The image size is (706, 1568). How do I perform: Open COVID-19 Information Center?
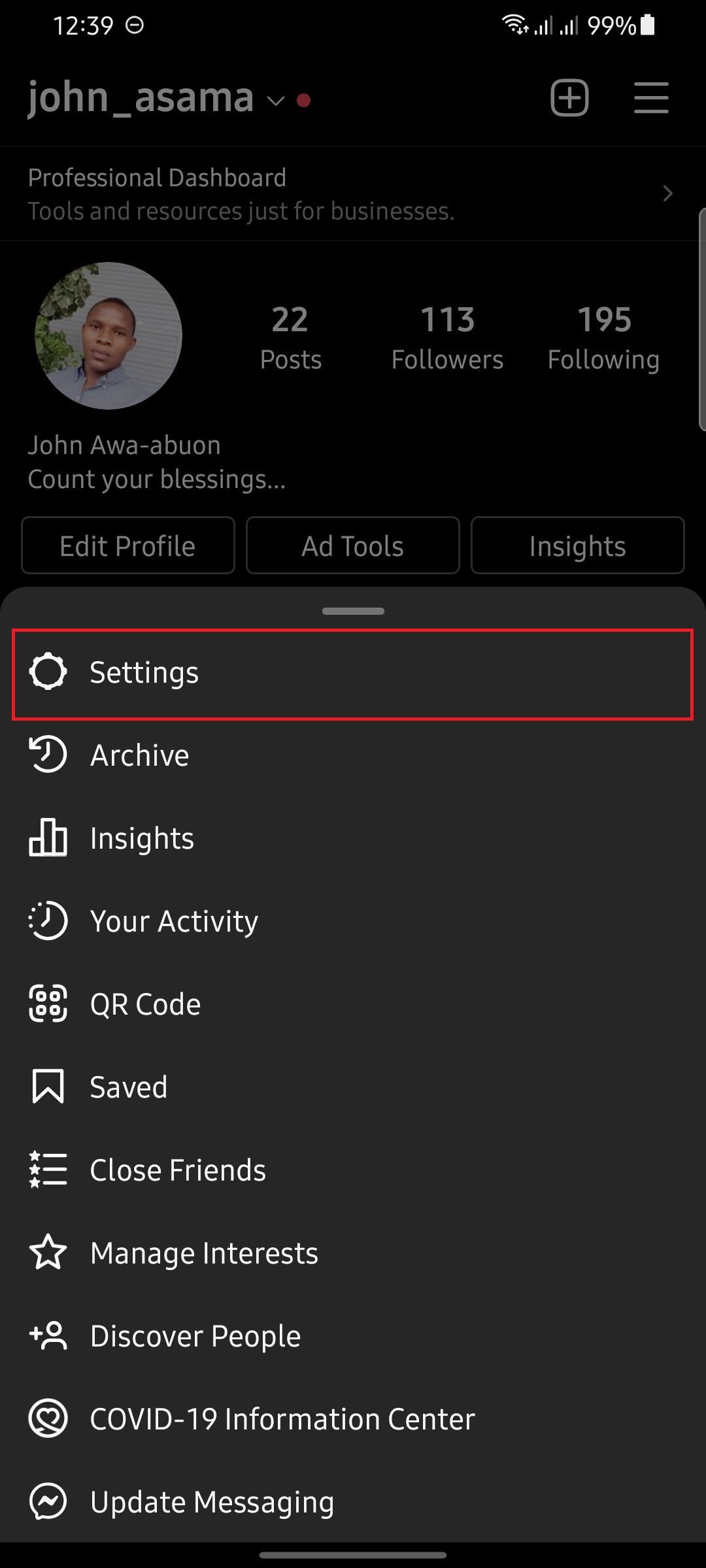[x=282, y=1420]
